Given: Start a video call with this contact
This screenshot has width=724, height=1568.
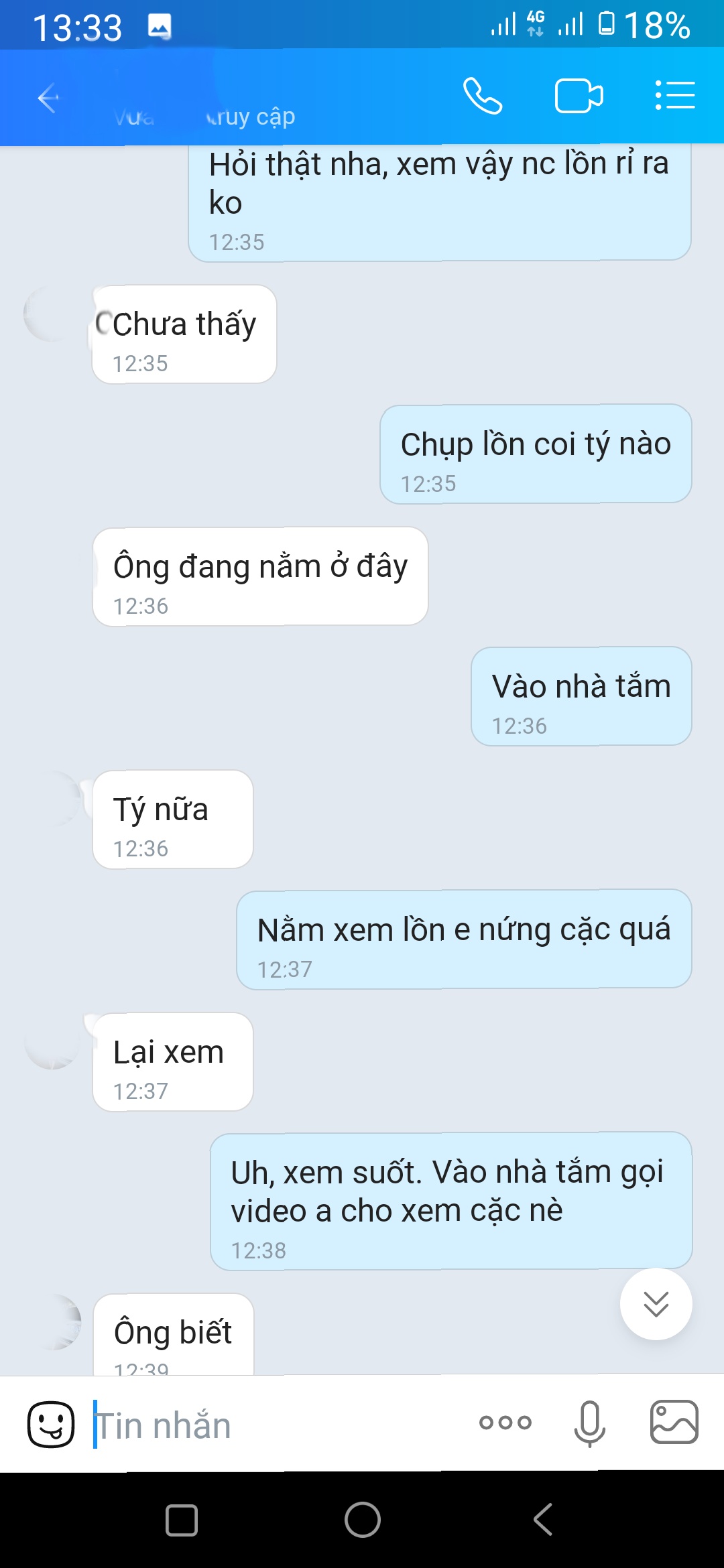Looking at the screenshot, I should point(579,96).
